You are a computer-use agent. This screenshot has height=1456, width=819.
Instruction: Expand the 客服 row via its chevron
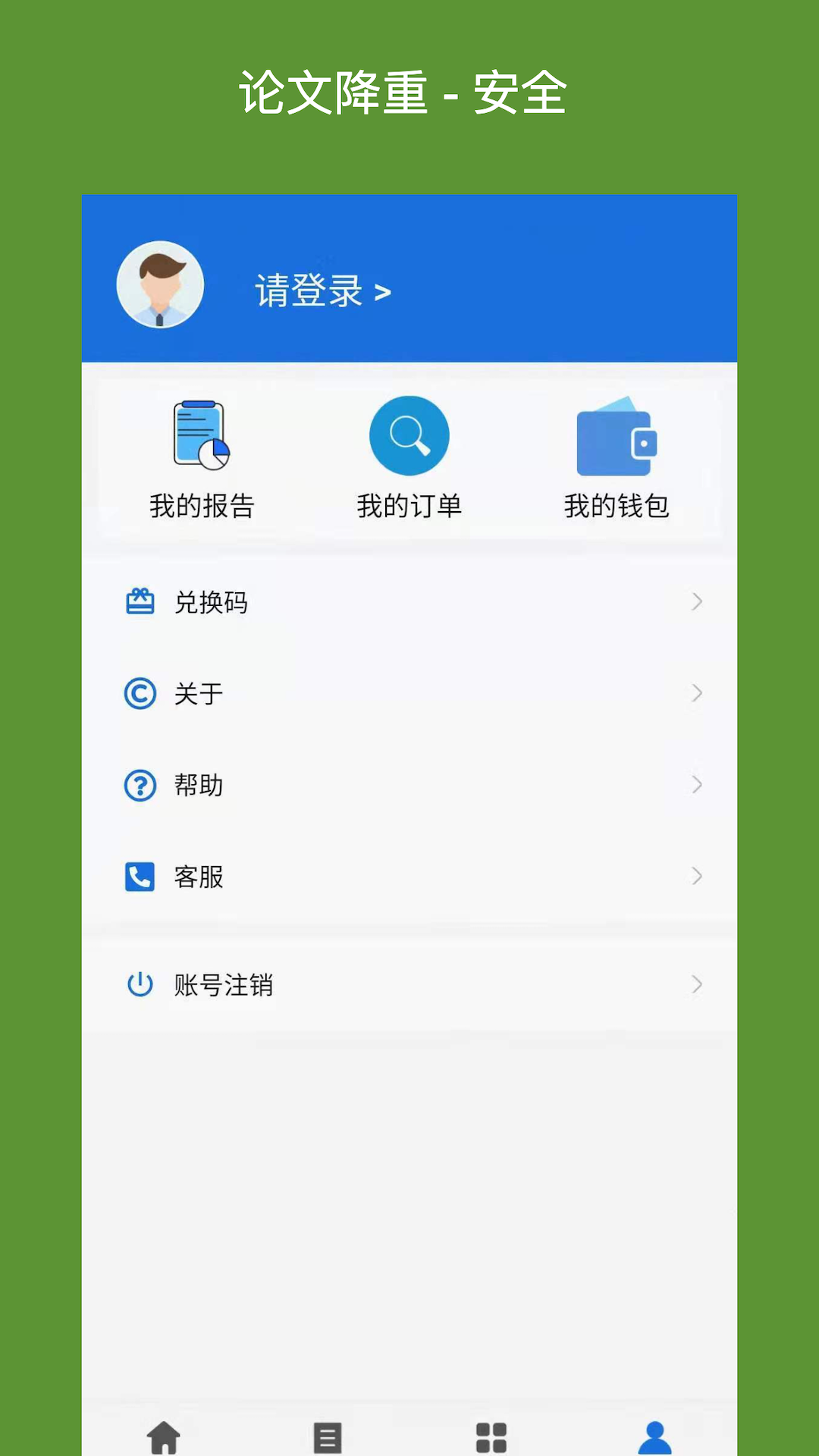pyautogui.click(x=697, y=877)
